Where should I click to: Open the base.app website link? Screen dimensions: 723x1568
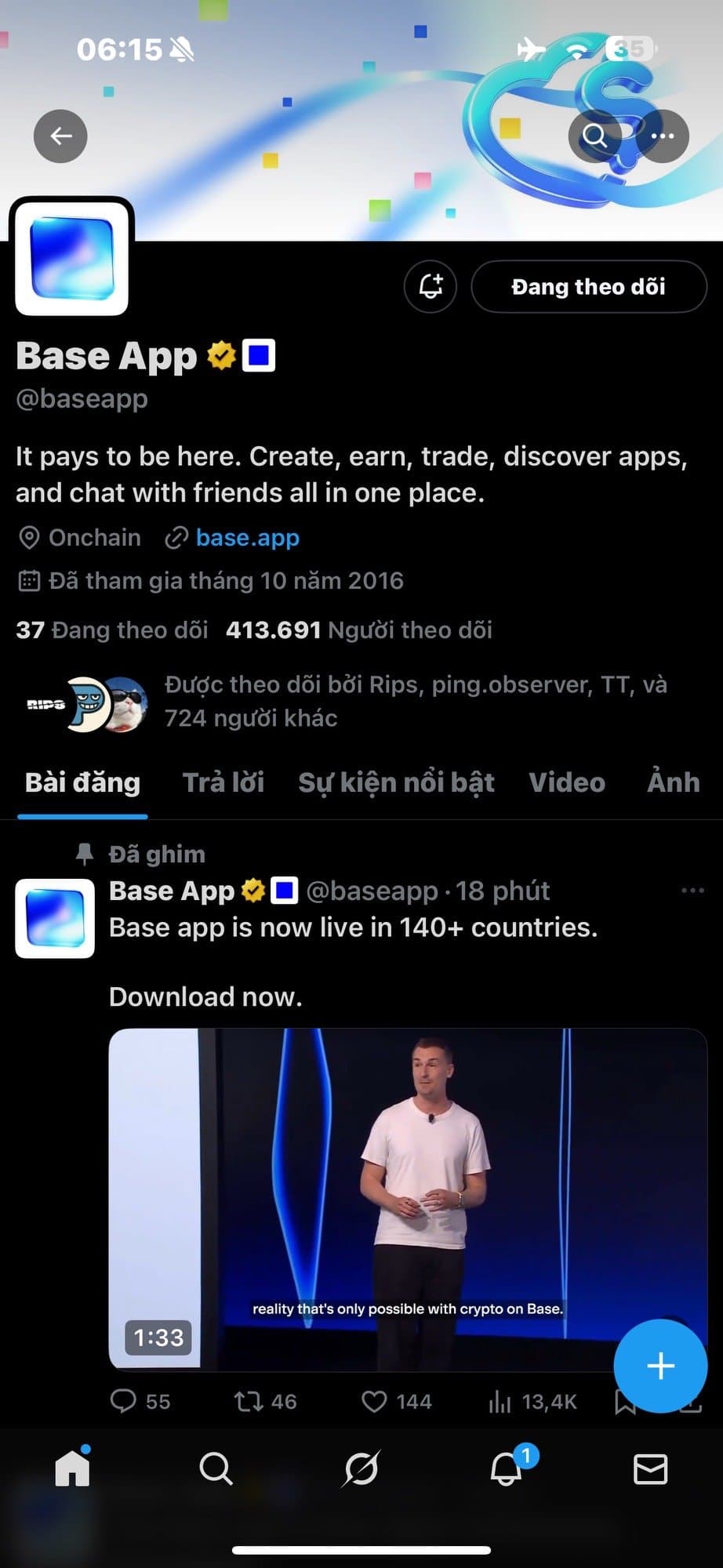246,537
